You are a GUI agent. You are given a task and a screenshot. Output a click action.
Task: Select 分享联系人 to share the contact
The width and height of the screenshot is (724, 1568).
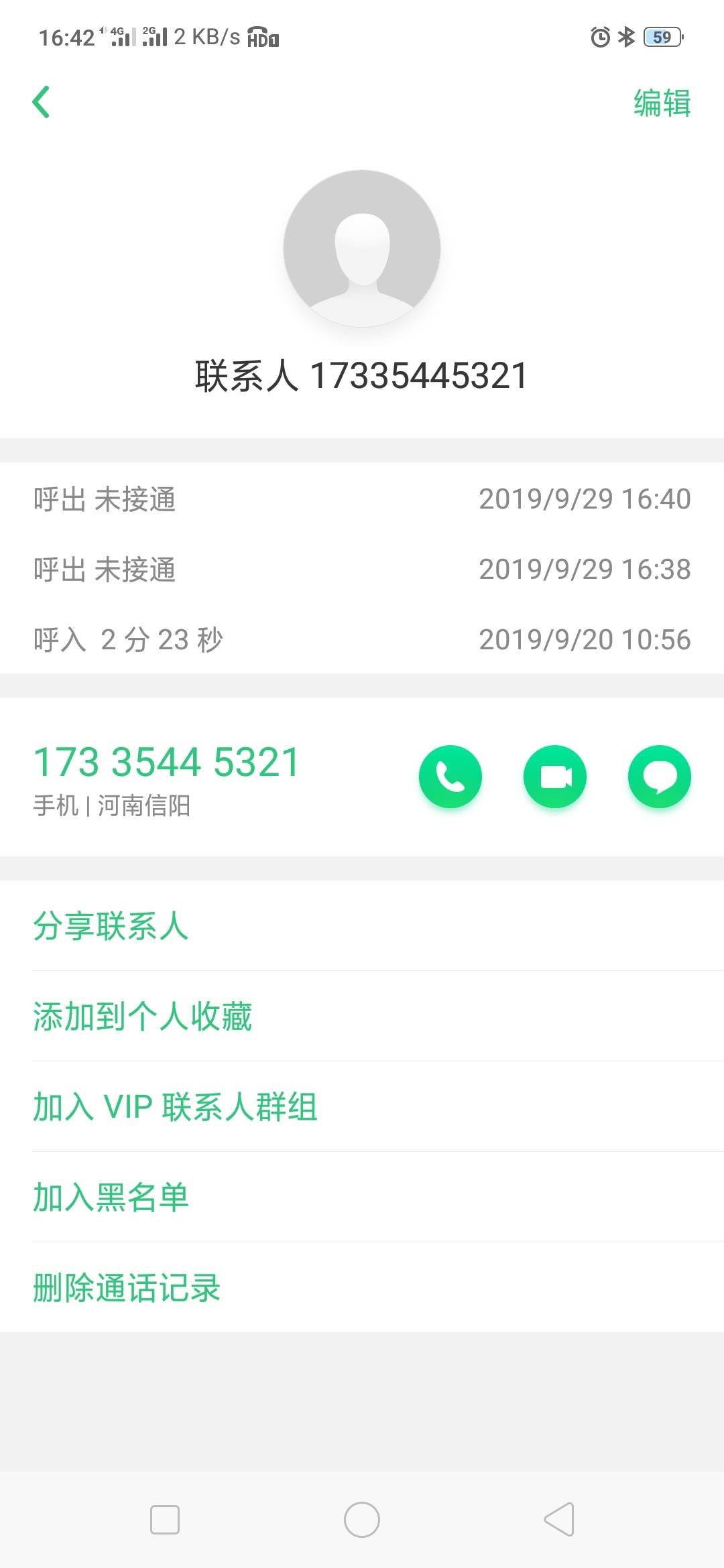[362, 926]
